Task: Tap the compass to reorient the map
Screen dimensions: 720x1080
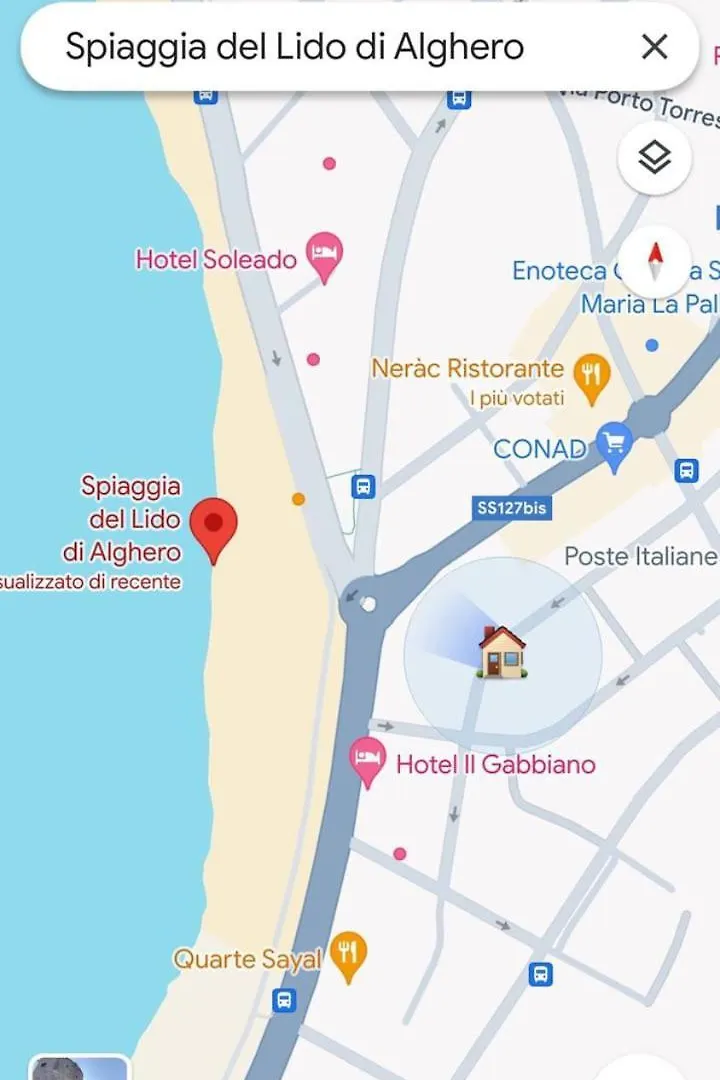Action: (x=654, y=263)
